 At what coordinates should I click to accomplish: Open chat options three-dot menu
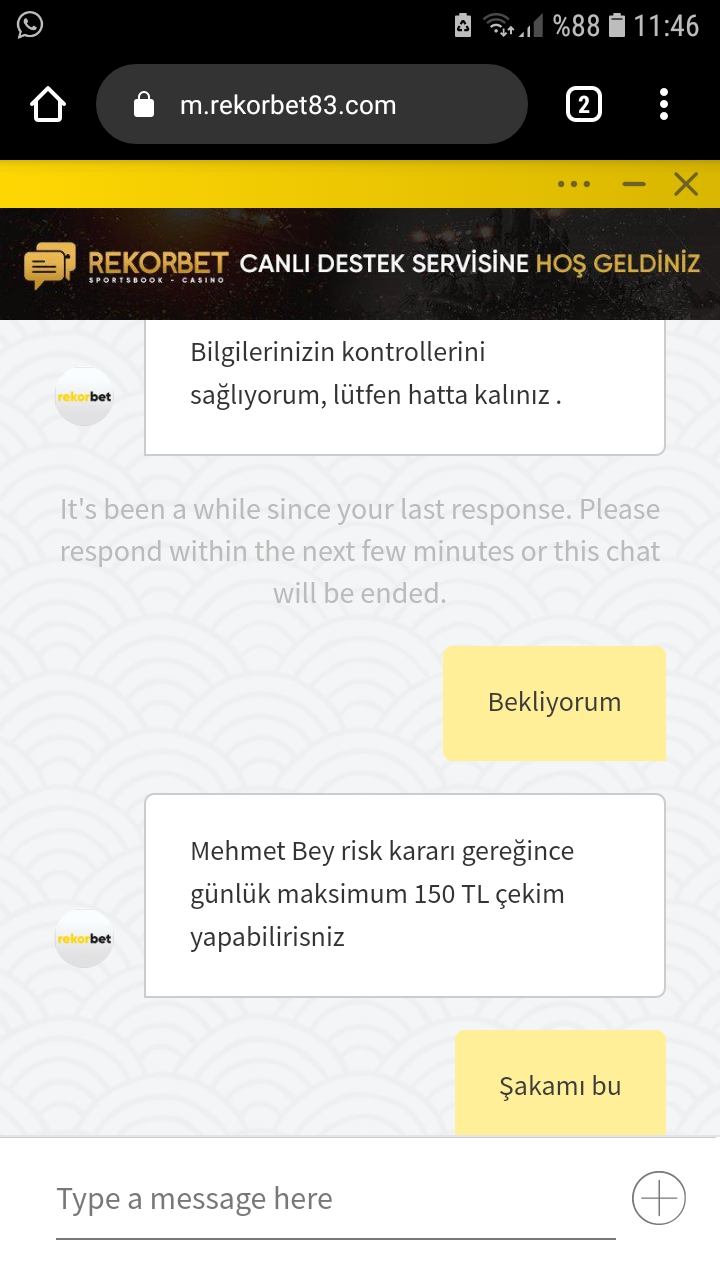point(574,184)
